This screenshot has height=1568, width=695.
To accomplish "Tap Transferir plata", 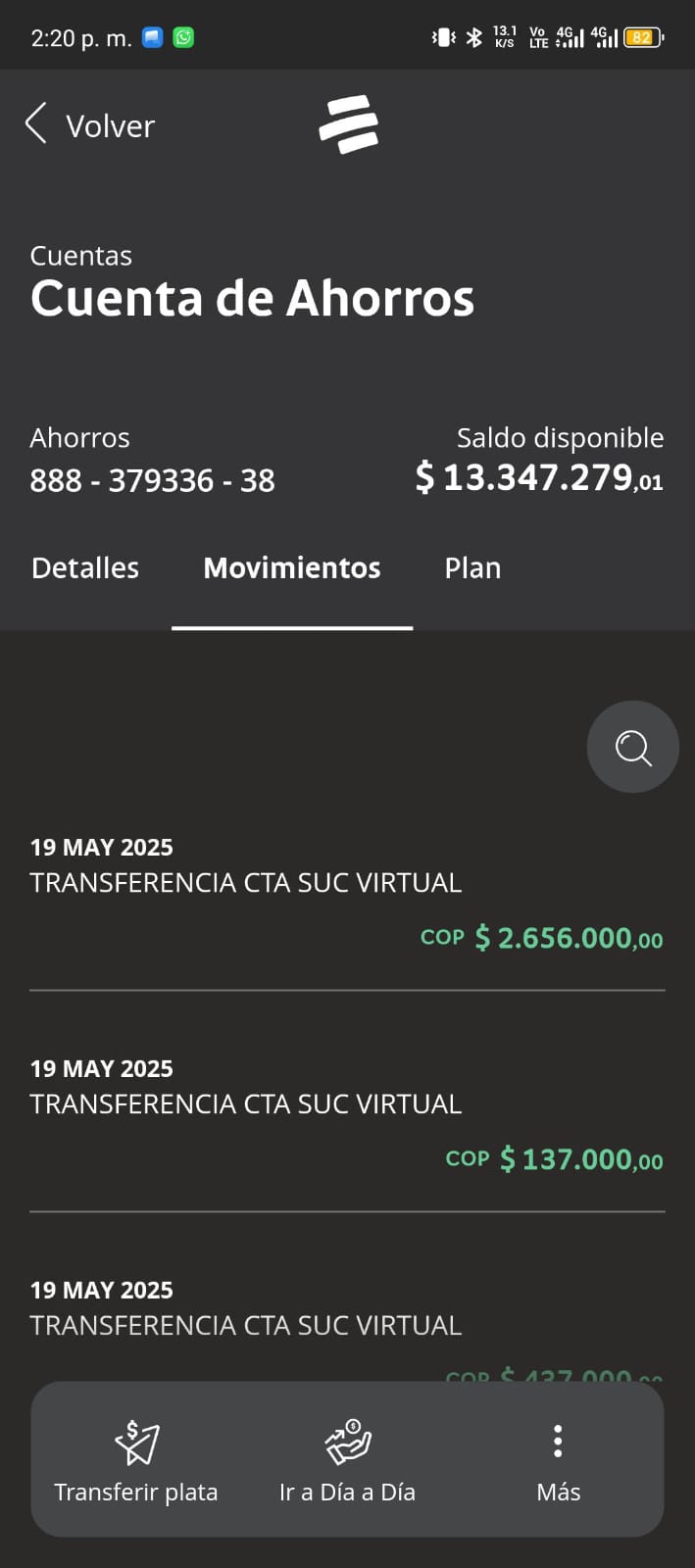I will pyautogui.click(x=136, y=1460).
